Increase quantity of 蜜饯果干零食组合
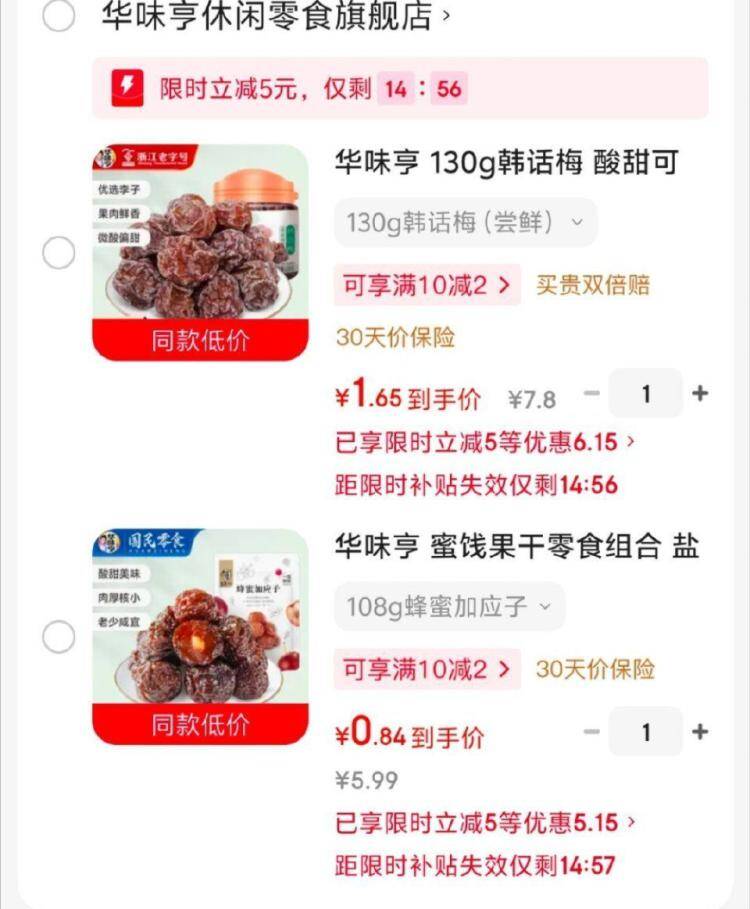Image resolution: width=750 pixels, height=909 pixels. (x=700, y=732)
